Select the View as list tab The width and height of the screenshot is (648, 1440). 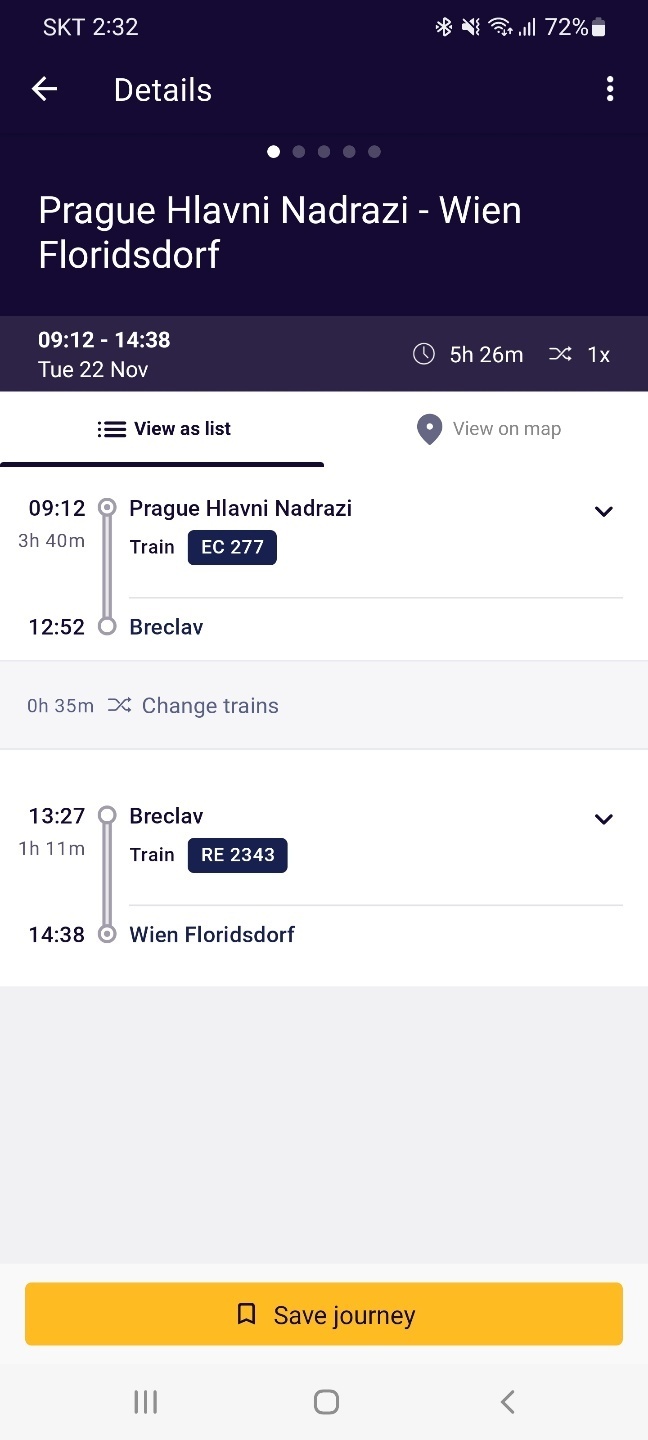[x=163, y=429]
